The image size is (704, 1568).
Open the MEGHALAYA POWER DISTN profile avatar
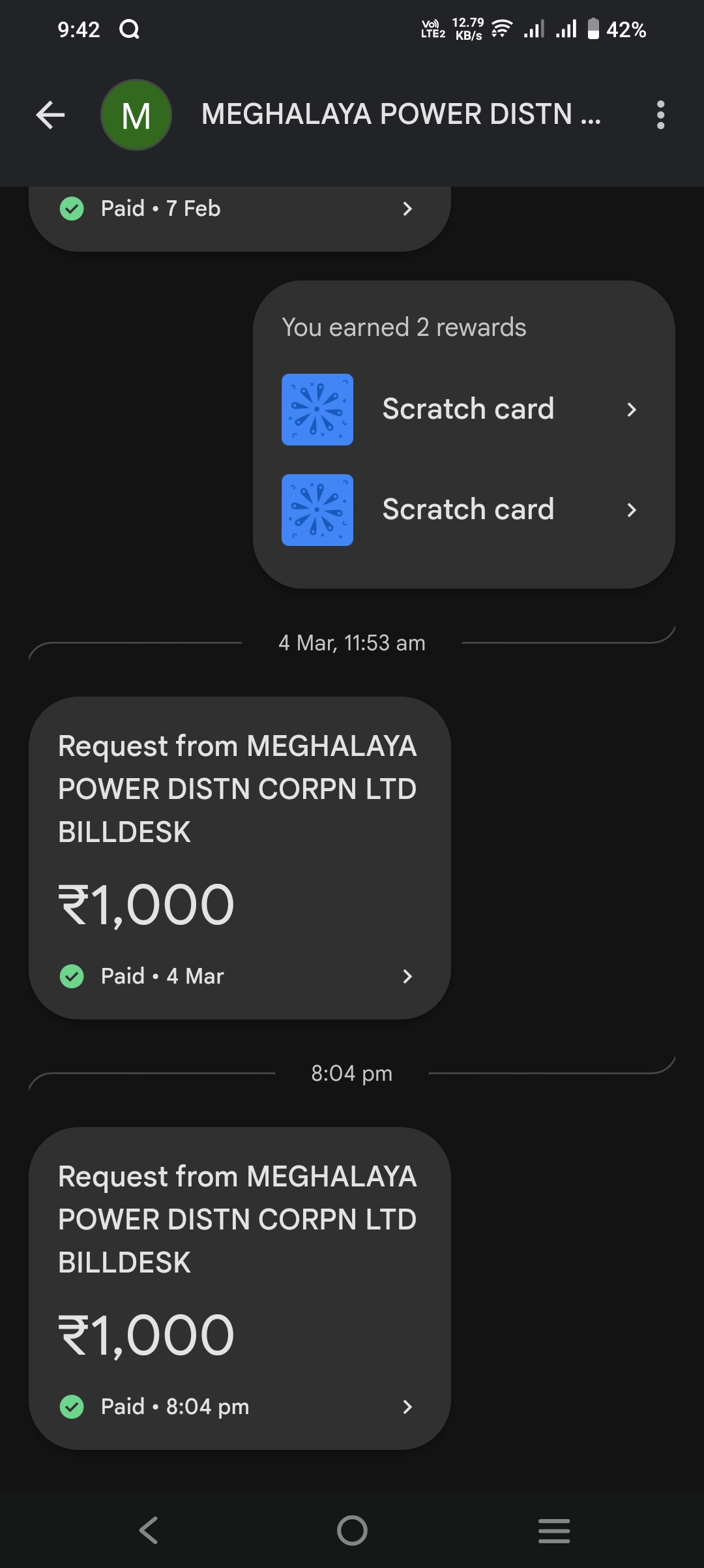[136, 115]
